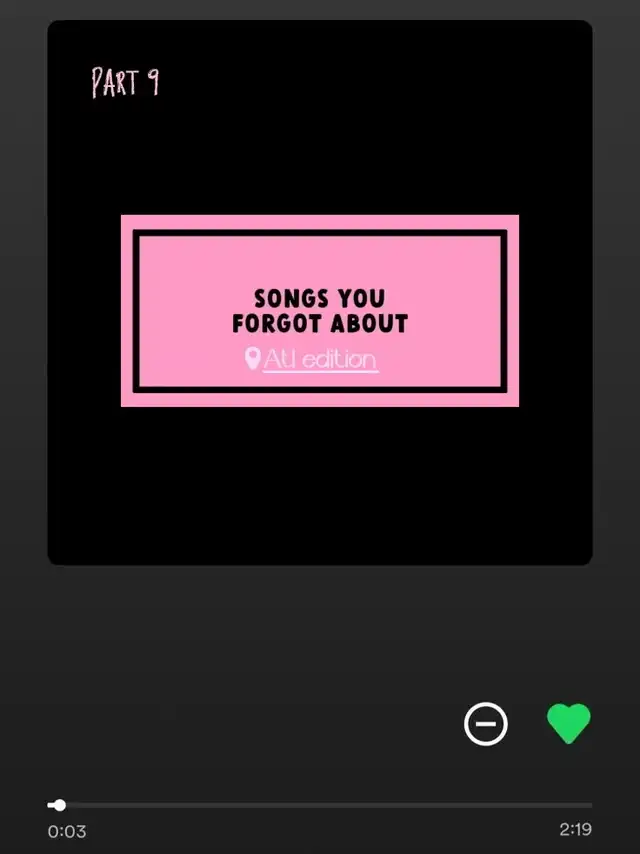The height and width of the screenshot is (854, 640).
Task: Hide this song with the minus icon
Action: coord(486,723)
